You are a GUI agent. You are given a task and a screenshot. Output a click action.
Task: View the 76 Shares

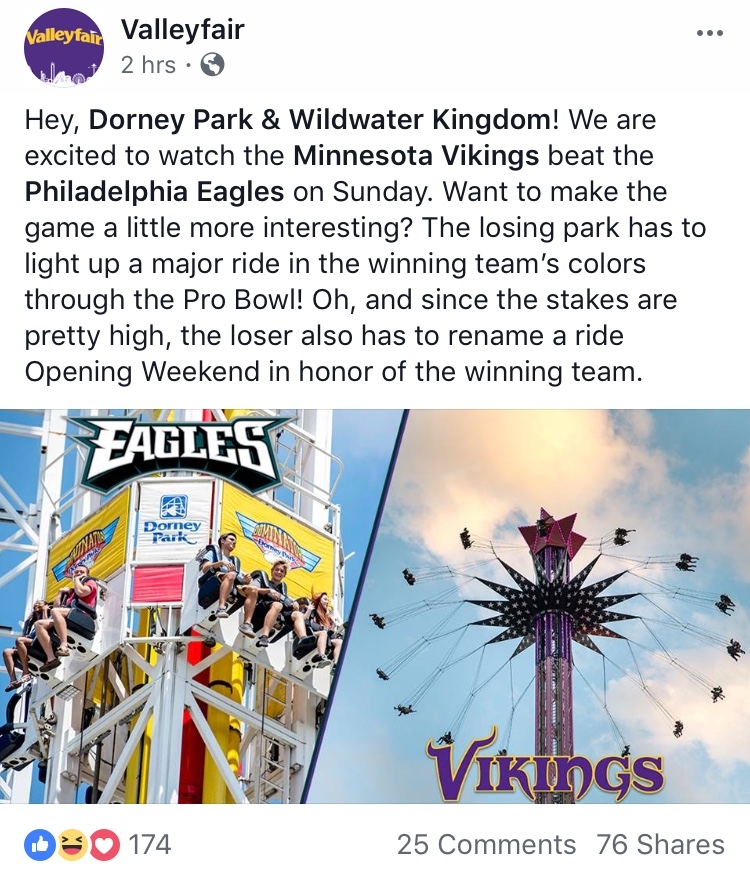click(x=660, y=844)
